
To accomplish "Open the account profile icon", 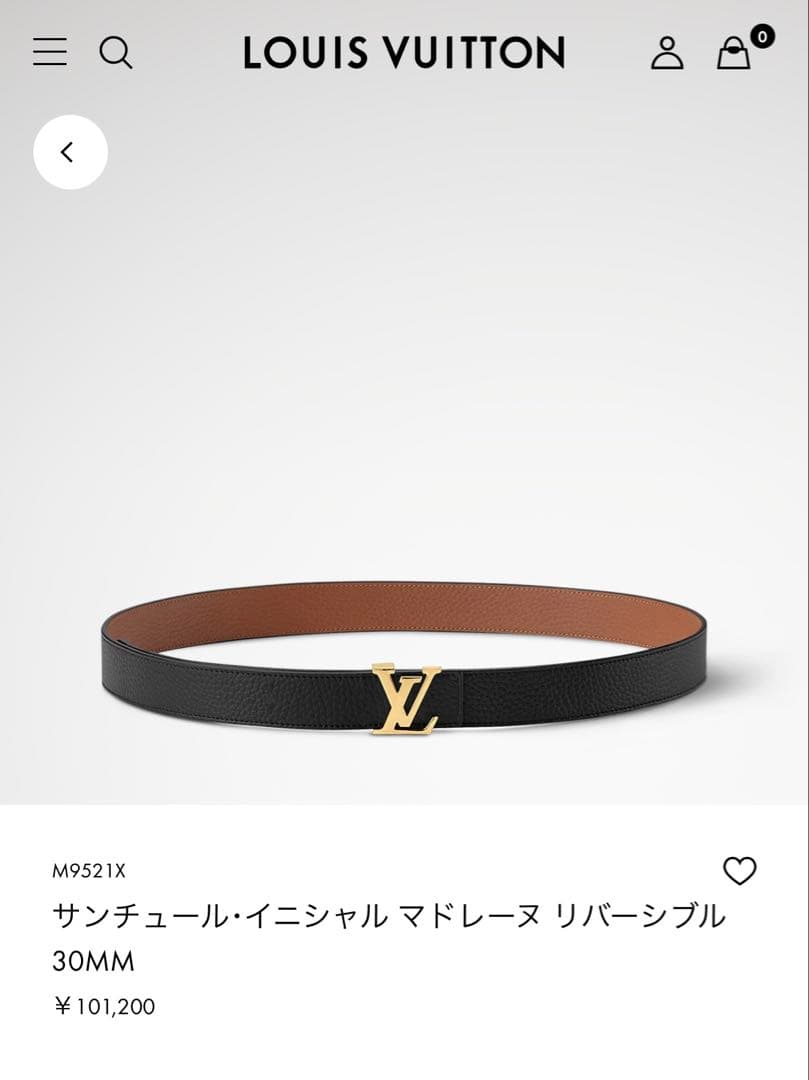I will click(x=669, y=53).
